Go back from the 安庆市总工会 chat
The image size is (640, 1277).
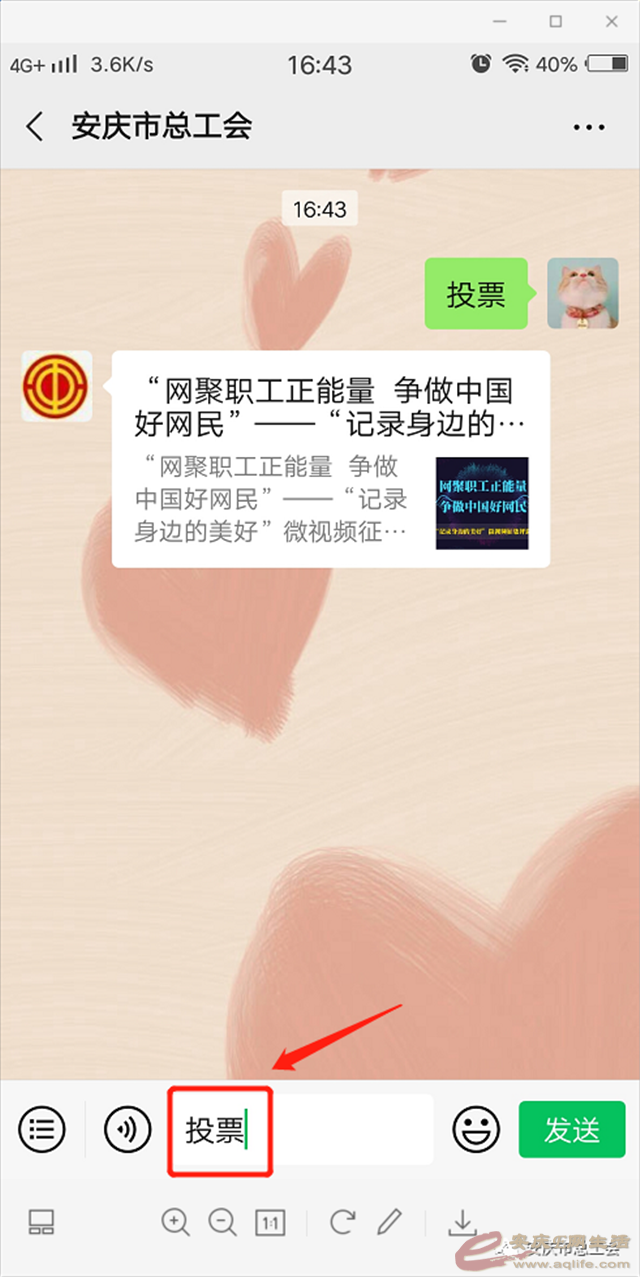(35, 127)
